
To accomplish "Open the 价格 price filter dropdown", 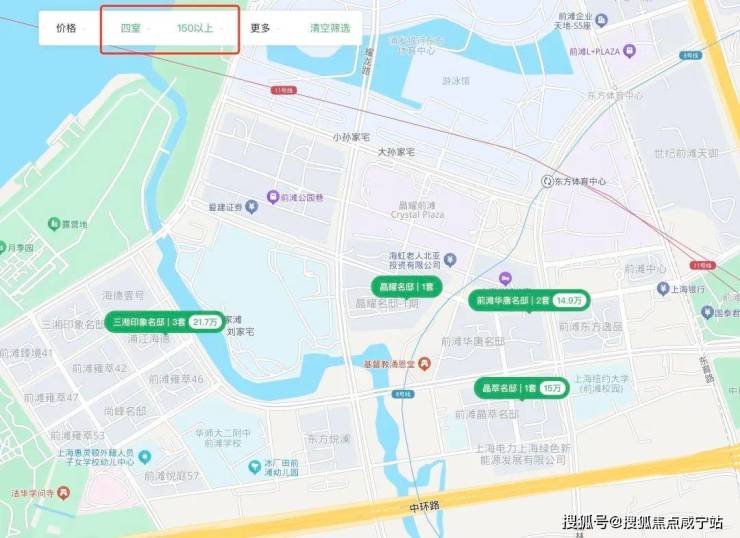I will (x=68, y=28).
